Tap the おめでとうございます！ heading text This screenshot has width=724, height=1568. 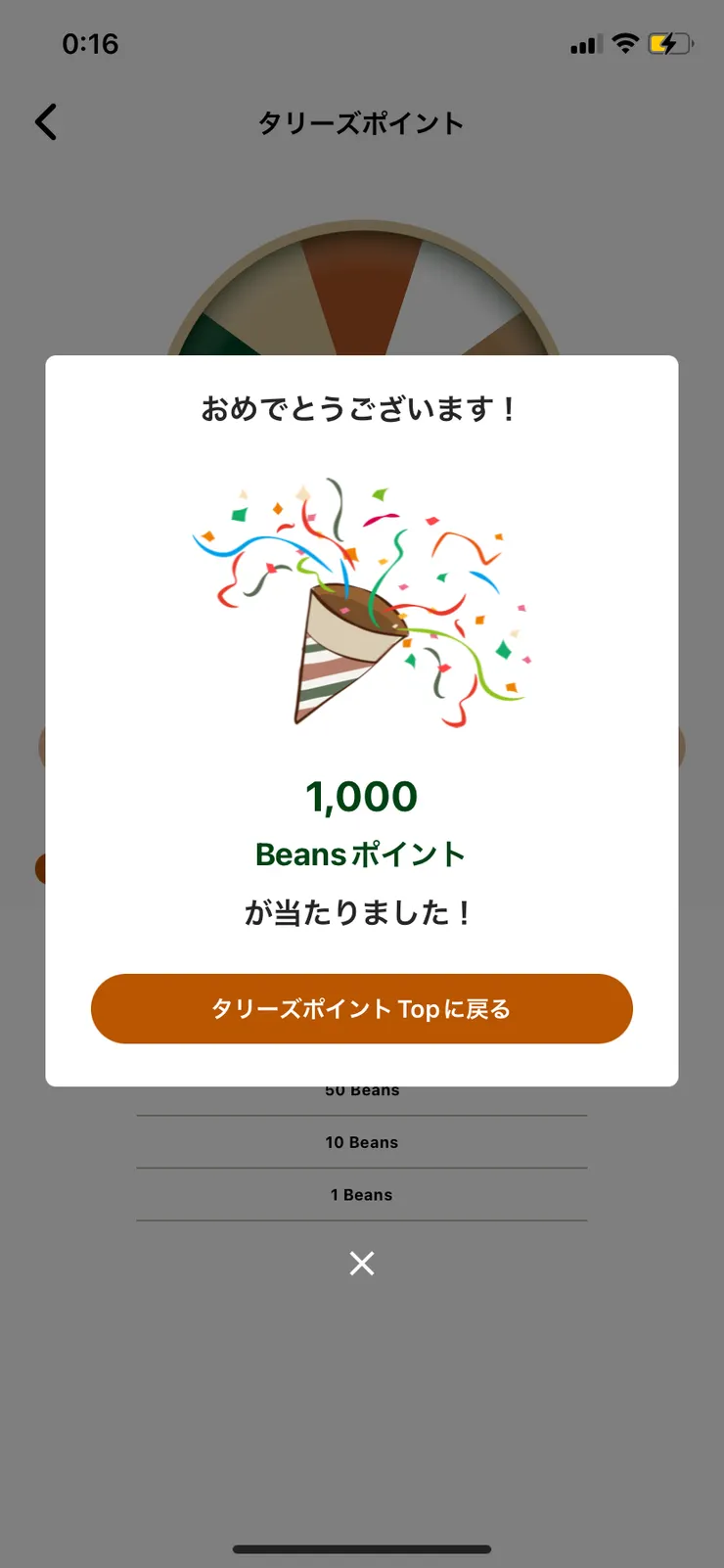pos(360,408)
